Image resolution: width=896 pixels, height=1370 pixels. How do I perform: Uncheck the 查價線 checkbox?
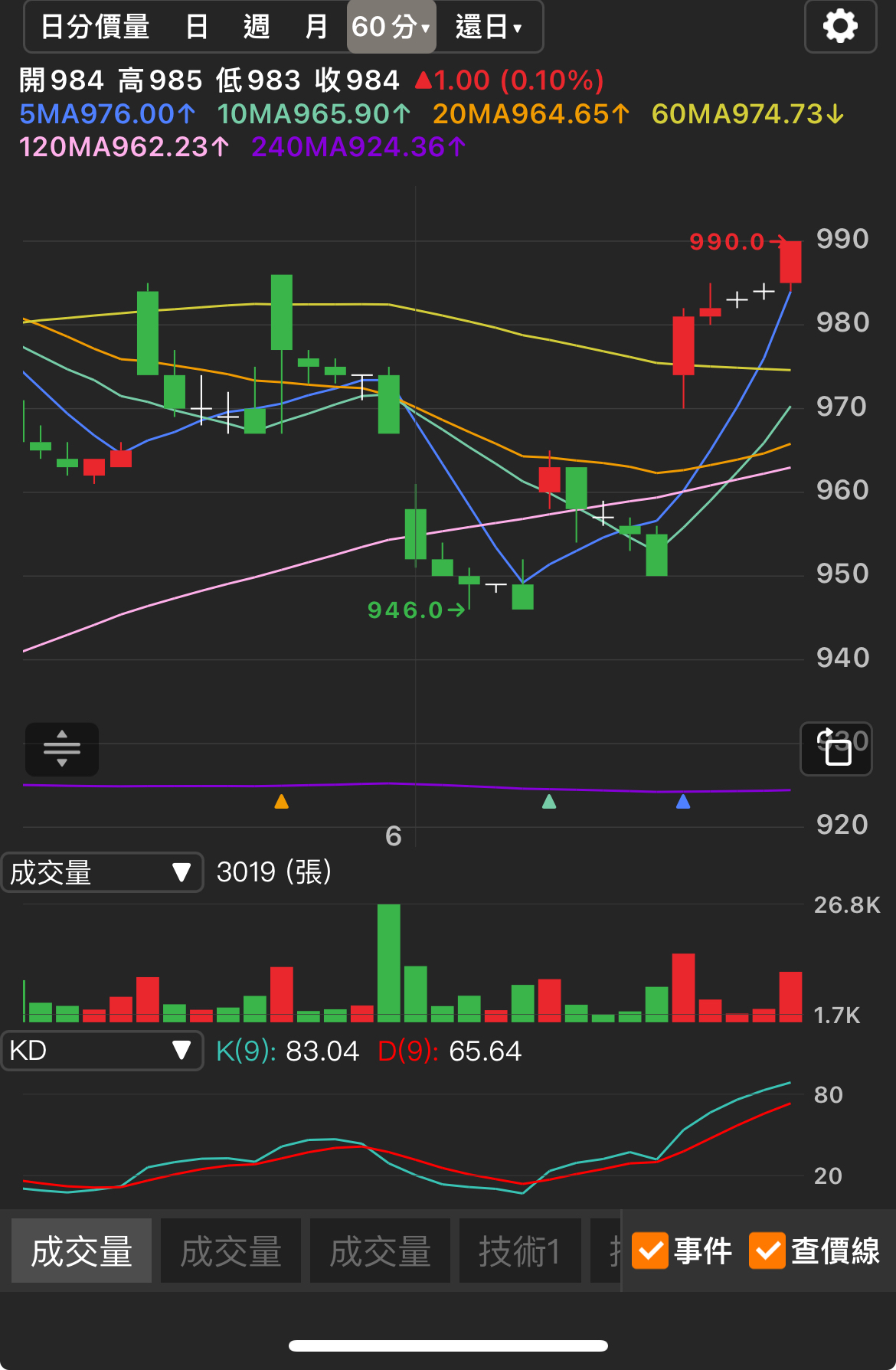click(767, 1251)
